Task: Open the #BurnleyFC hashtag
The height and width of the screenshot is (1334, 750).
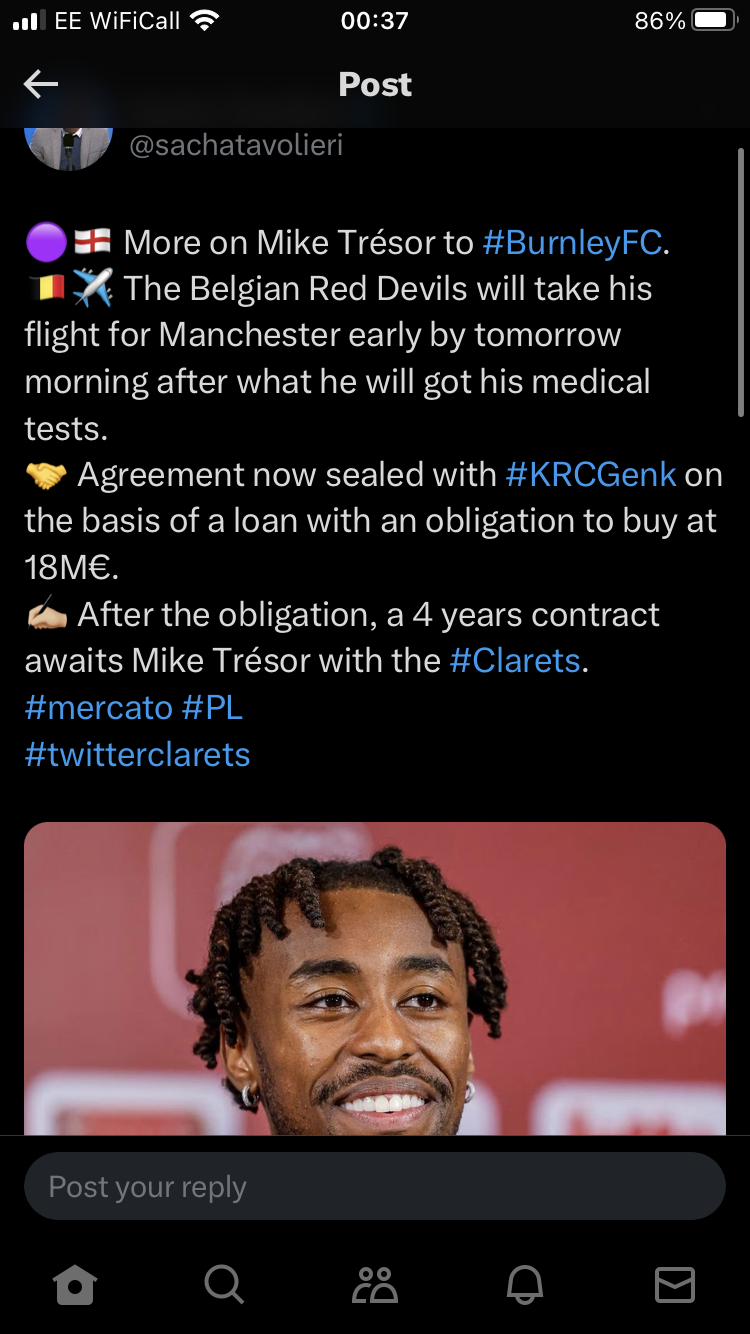Action: [572, 242]
